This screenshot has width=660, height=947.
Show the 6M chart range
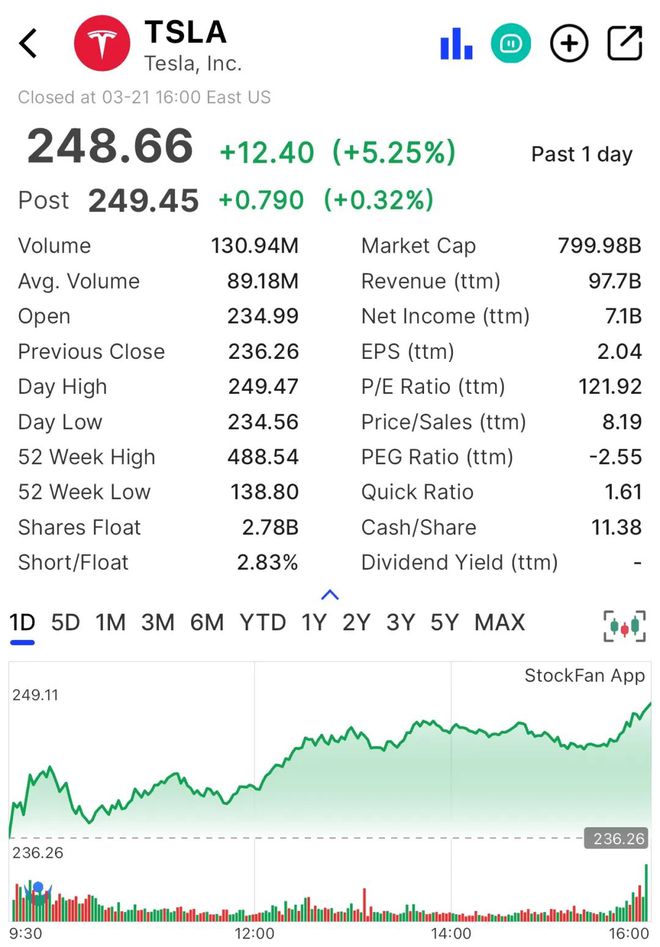tap(207, 623)
